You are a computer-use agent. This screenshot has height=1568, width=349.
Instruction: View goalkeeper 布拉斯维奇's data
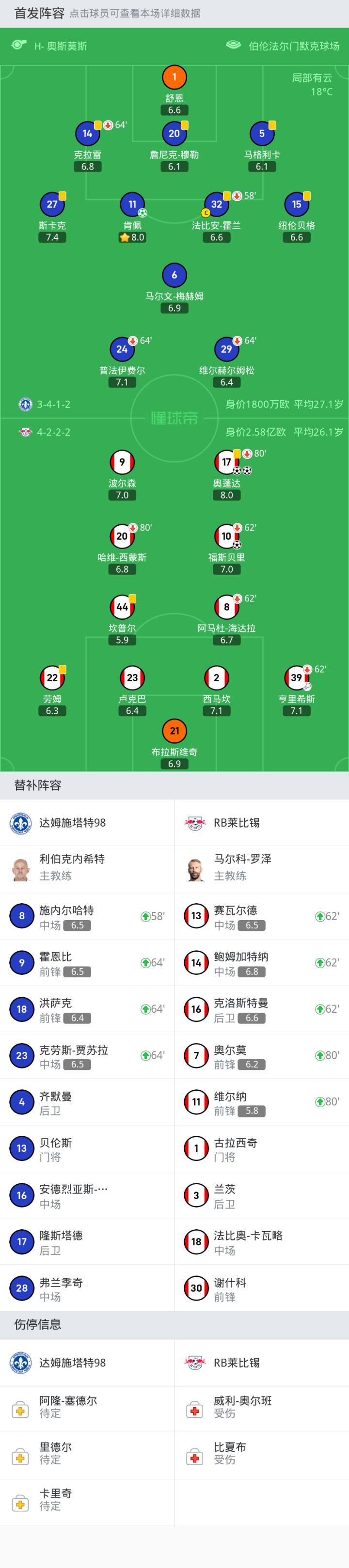point(174,732)
